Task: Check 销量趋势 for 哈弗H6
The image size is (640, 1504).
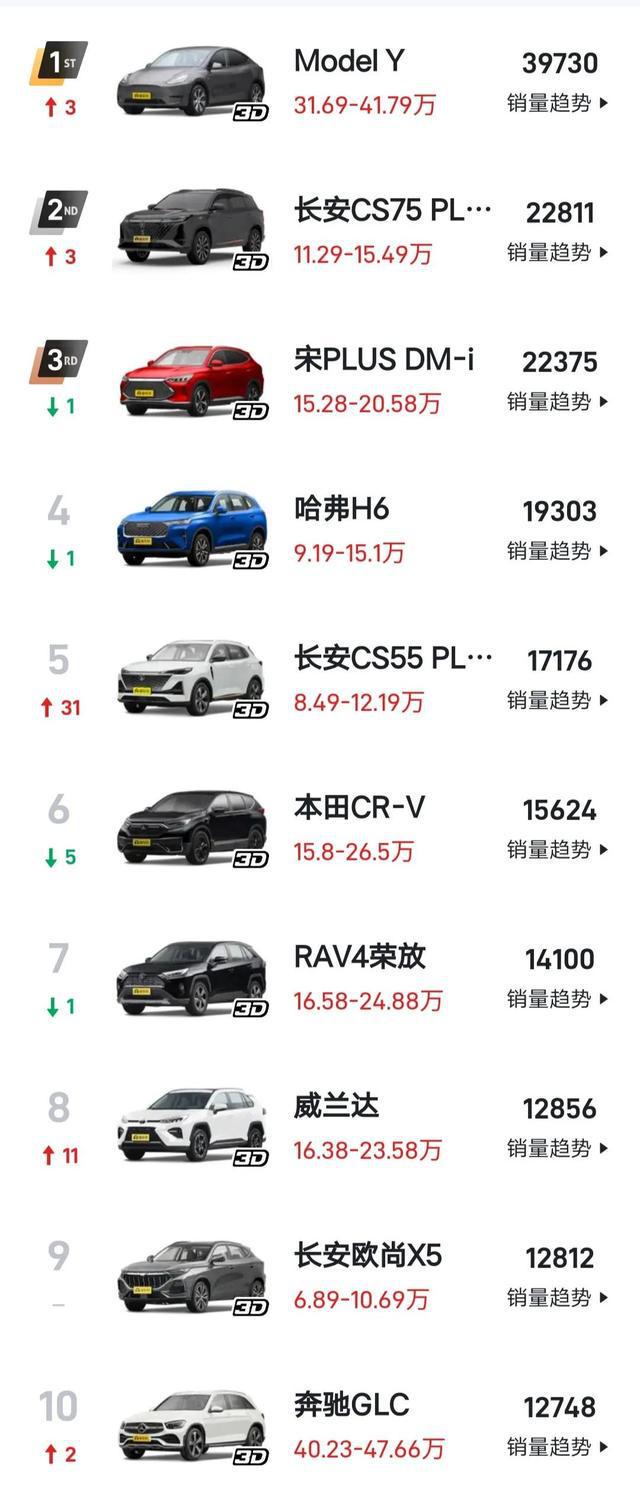Action: (557, 551)
